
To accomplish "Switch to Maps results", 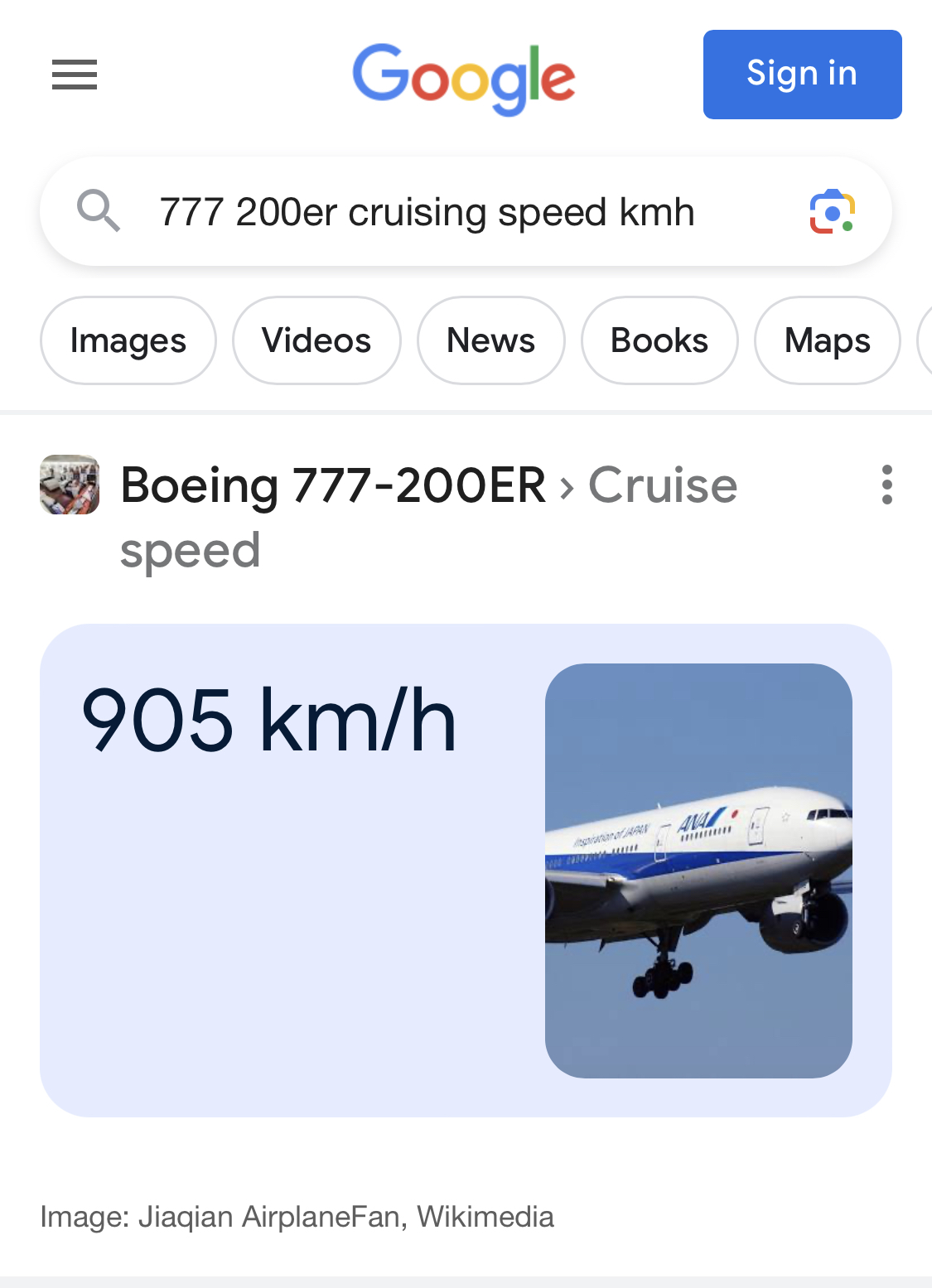I will point(827,340).
